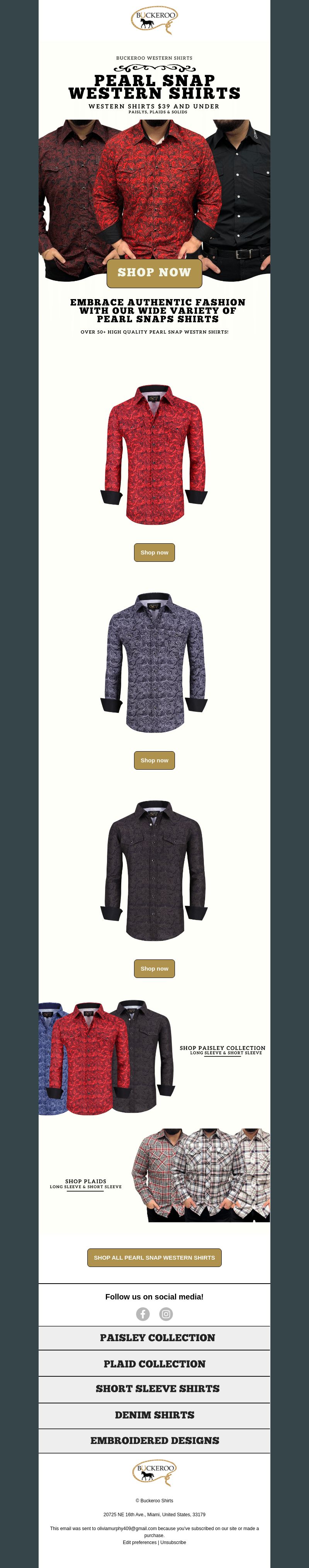This screenshot has width=309, height=1568.
Task: Browse Embroidered Designs
Action: pos(154,1440)
